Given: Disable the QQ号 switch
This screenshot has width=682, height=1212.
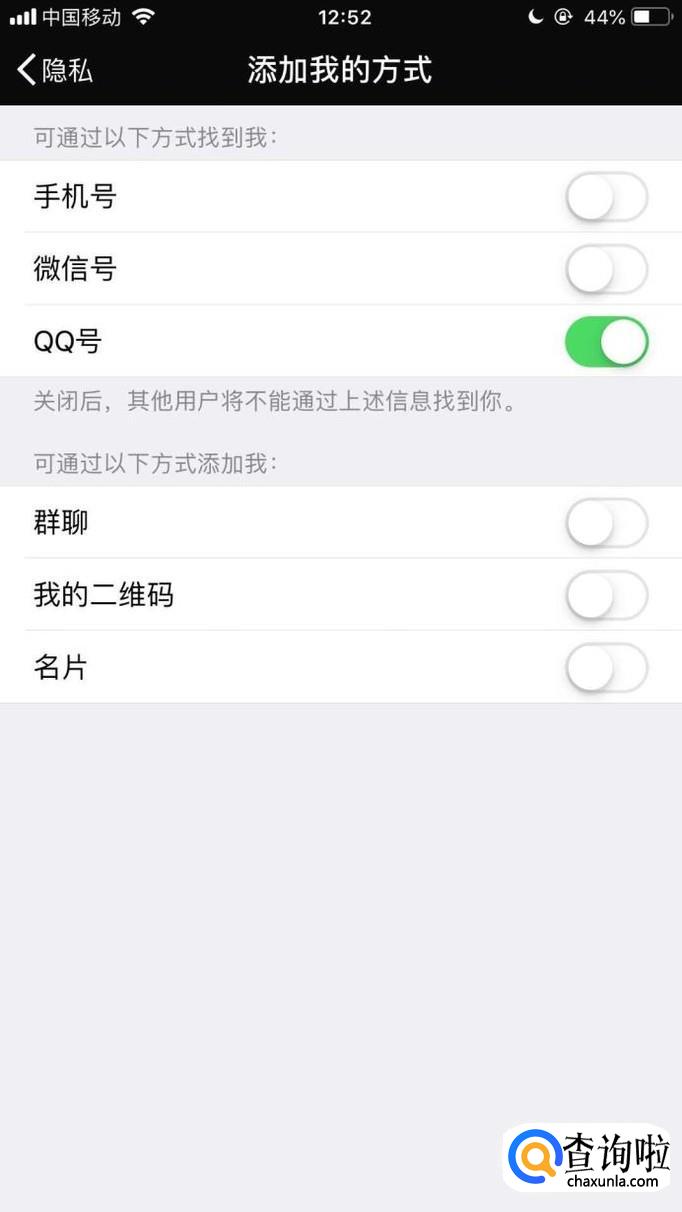Looking at the screenshot, I should point(606,342).
